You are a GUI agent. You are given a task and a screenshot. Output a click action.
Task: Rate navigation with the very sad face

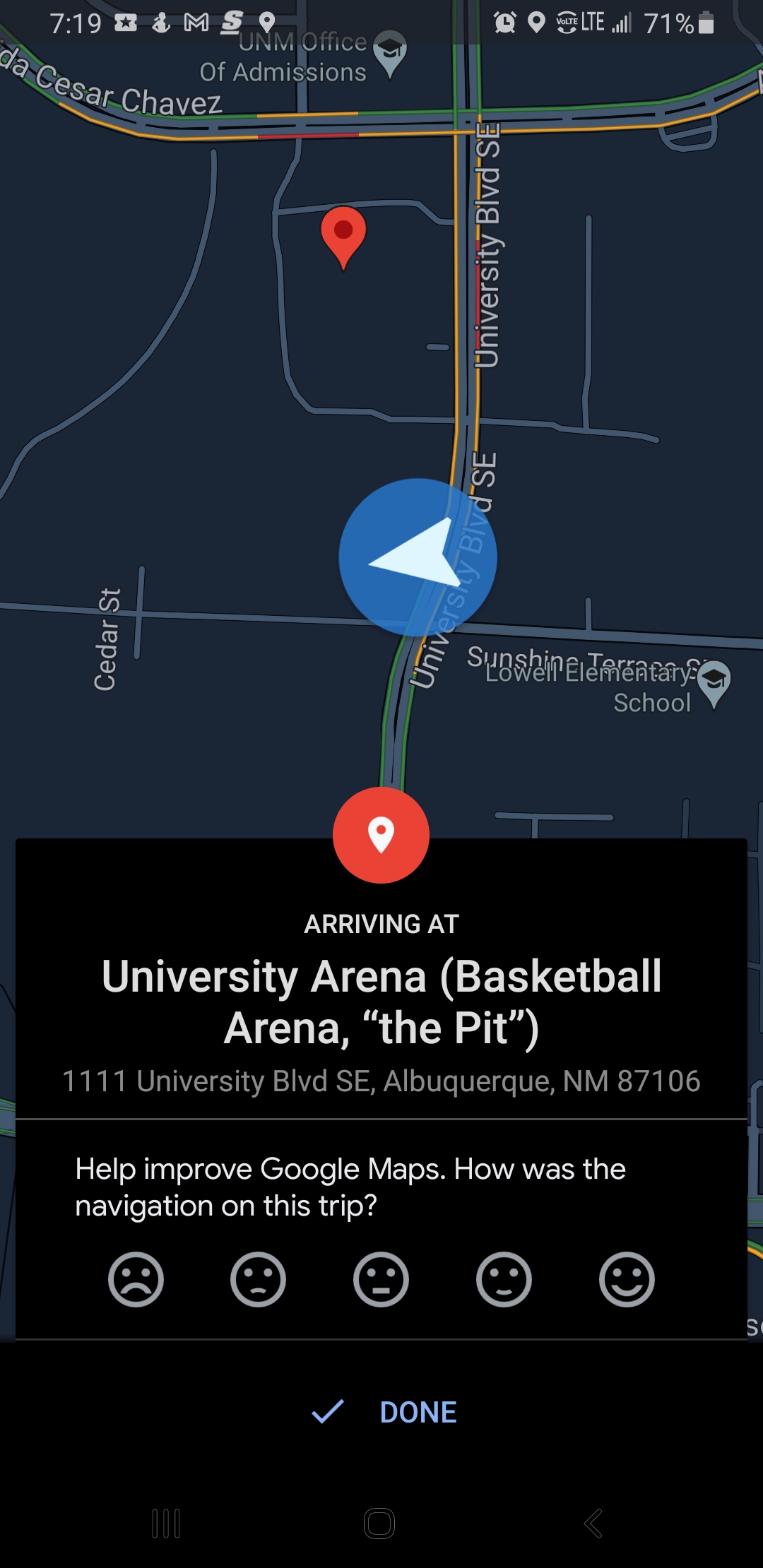(x=136, y=1279)
